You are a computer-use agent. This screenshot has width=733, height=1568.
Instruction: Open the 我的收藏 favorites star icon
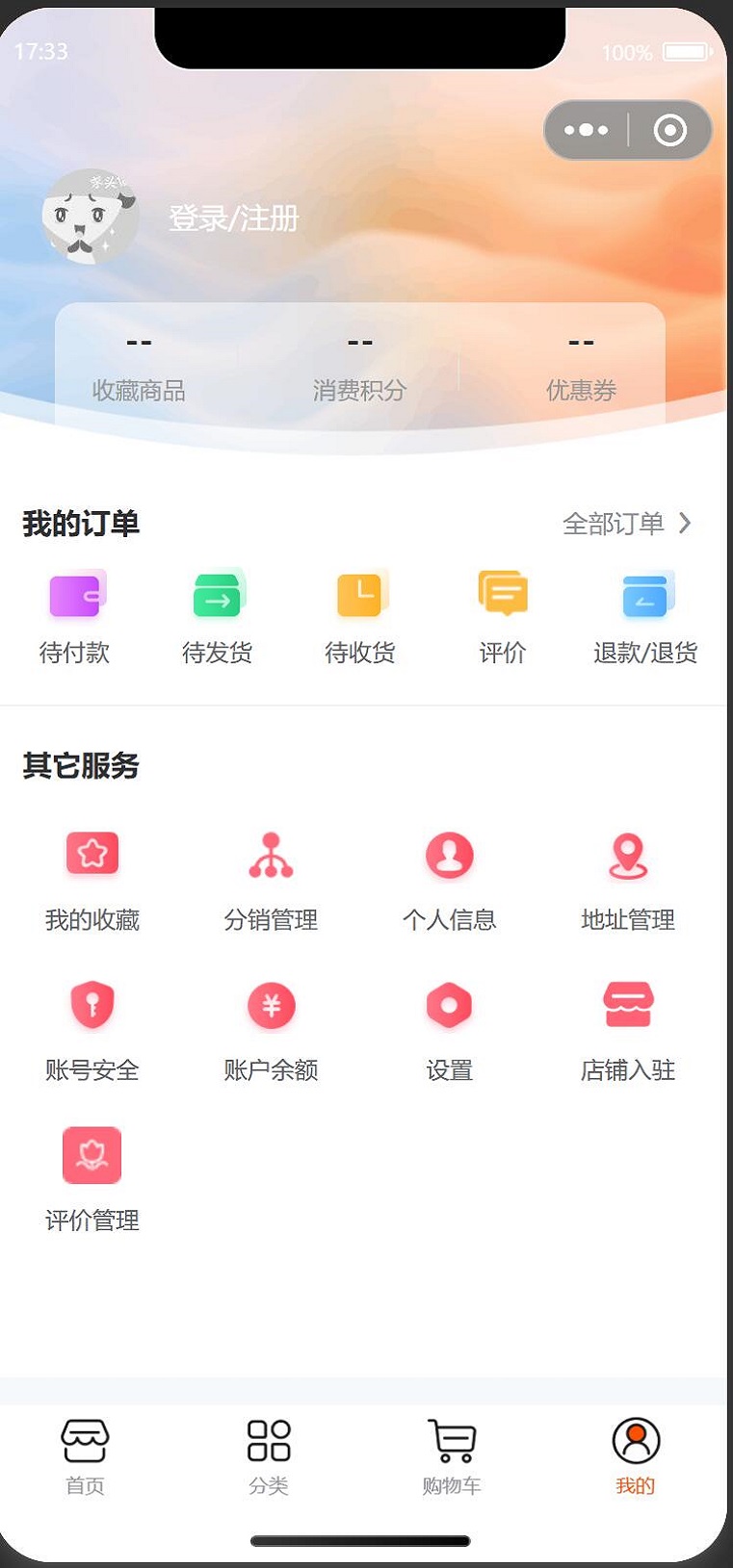(92, 853)
